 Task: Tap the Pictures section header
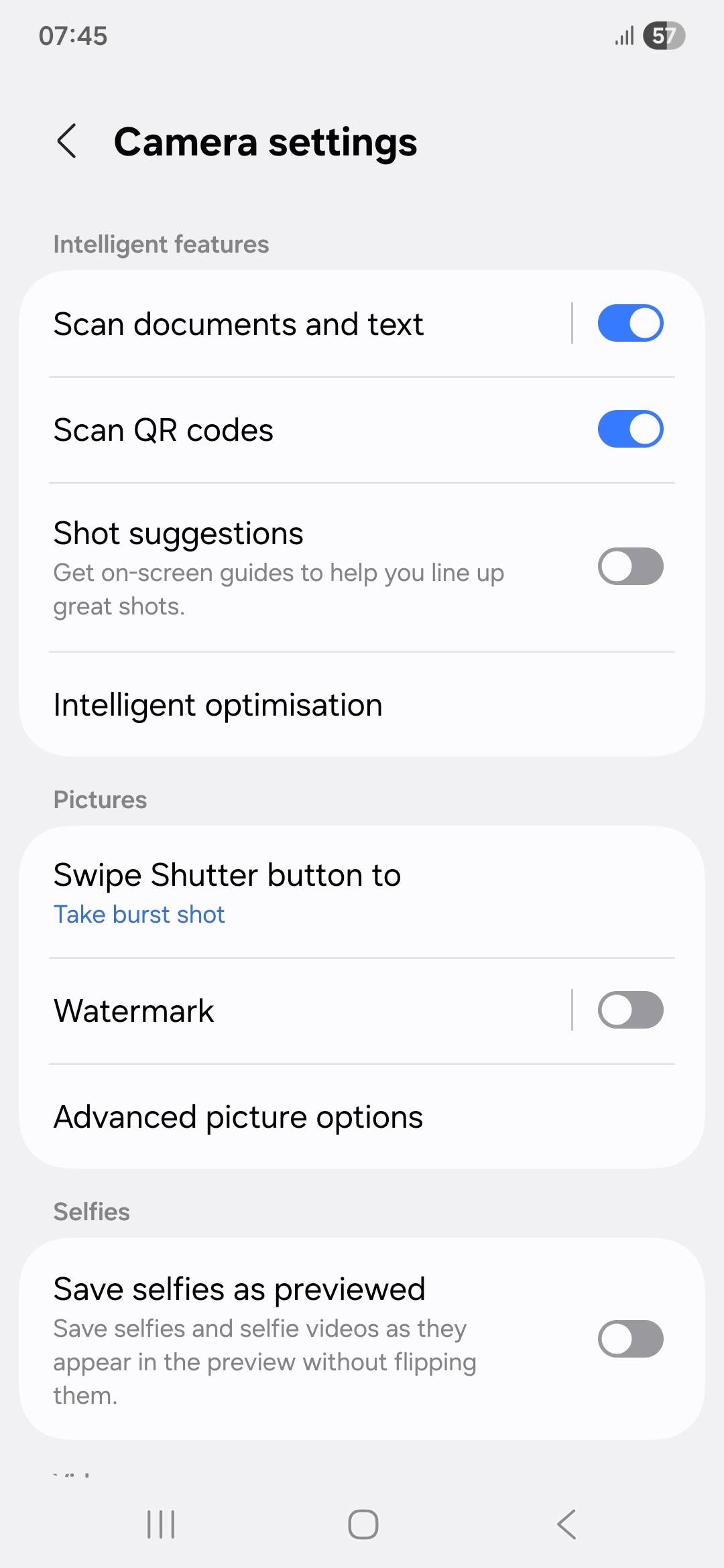tap(99, 799)
